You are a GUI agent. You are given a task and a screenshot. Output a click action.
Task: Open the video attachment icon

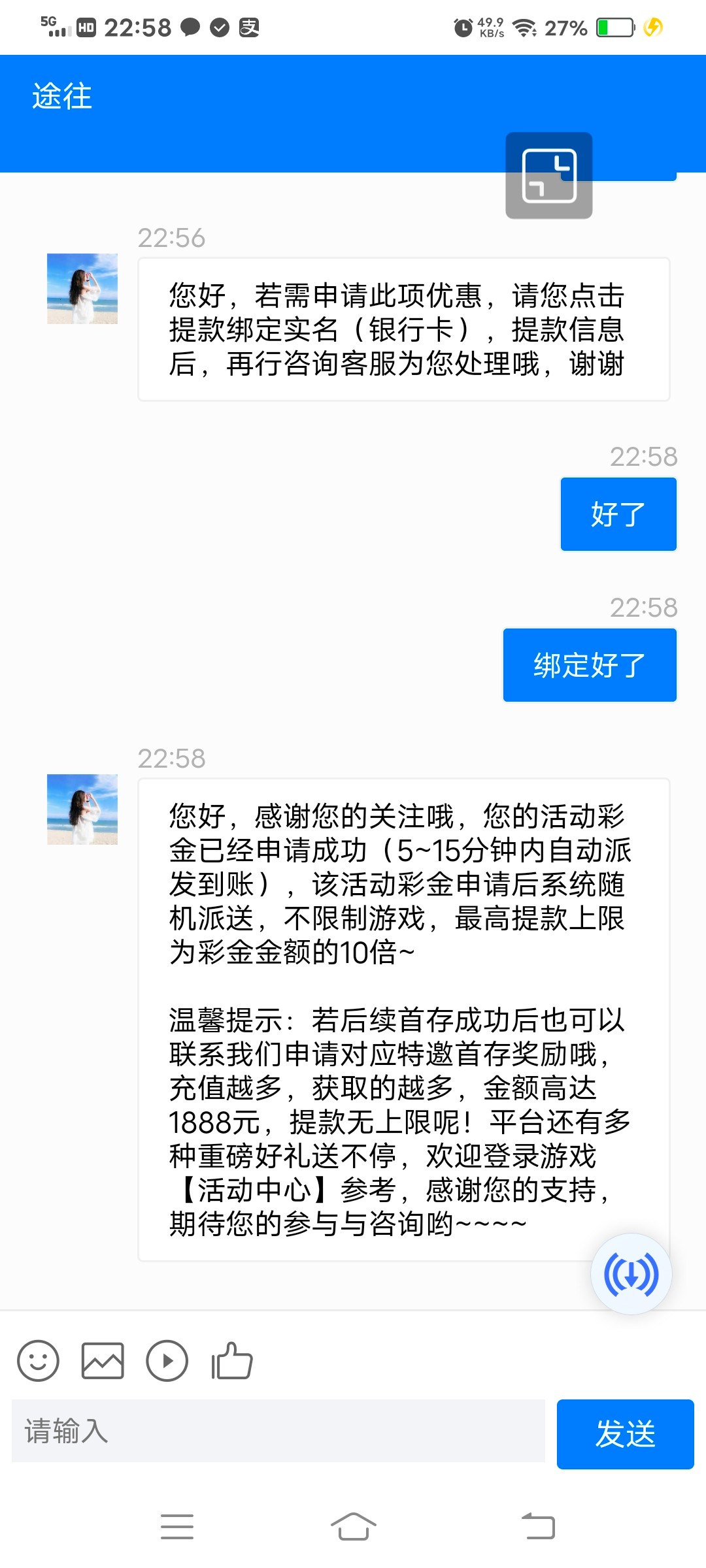[167, 1361]
